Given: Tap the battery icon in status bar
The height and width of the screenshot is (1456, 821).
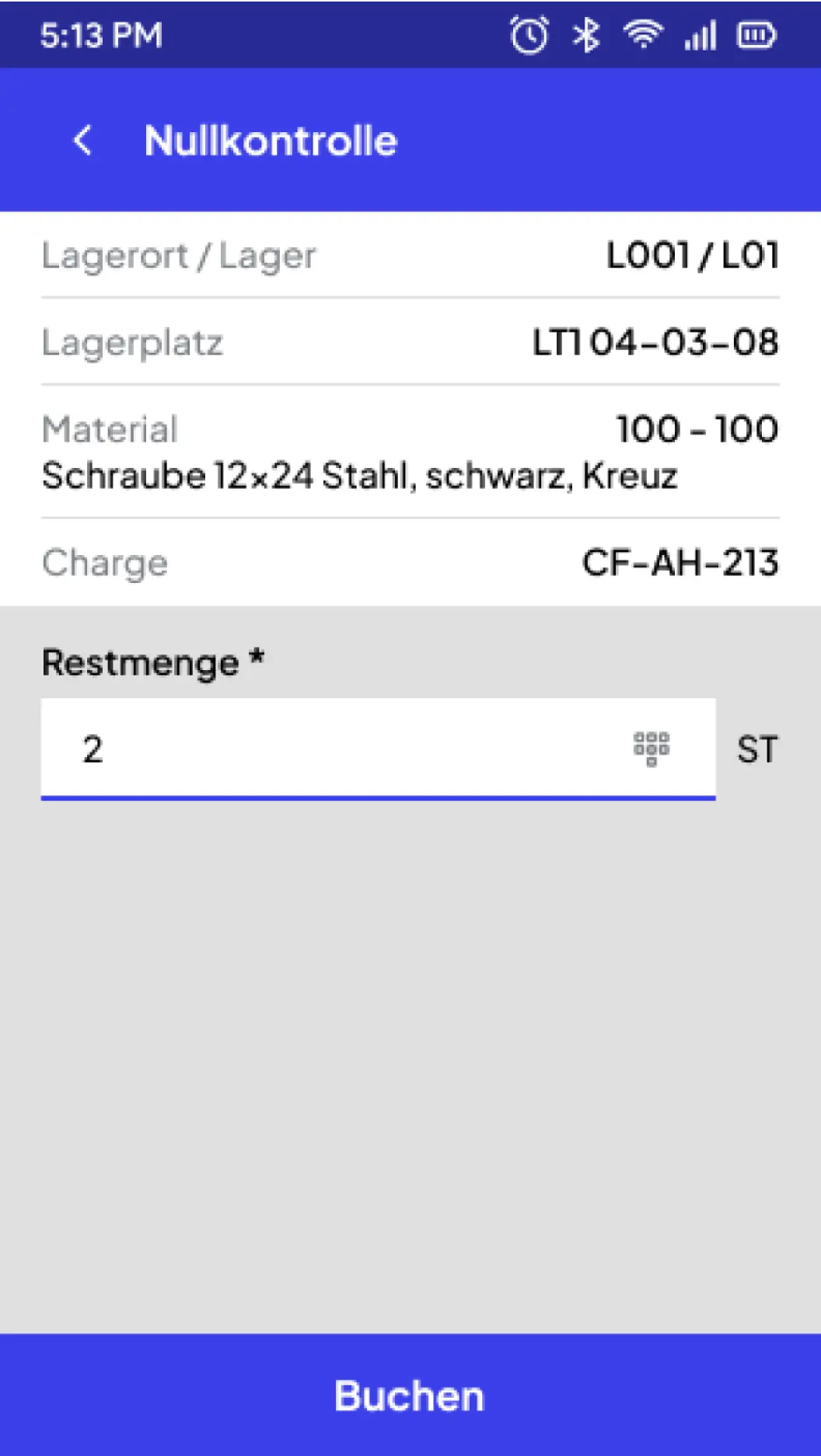Looking at the screenshot, I should coord(756,35).
